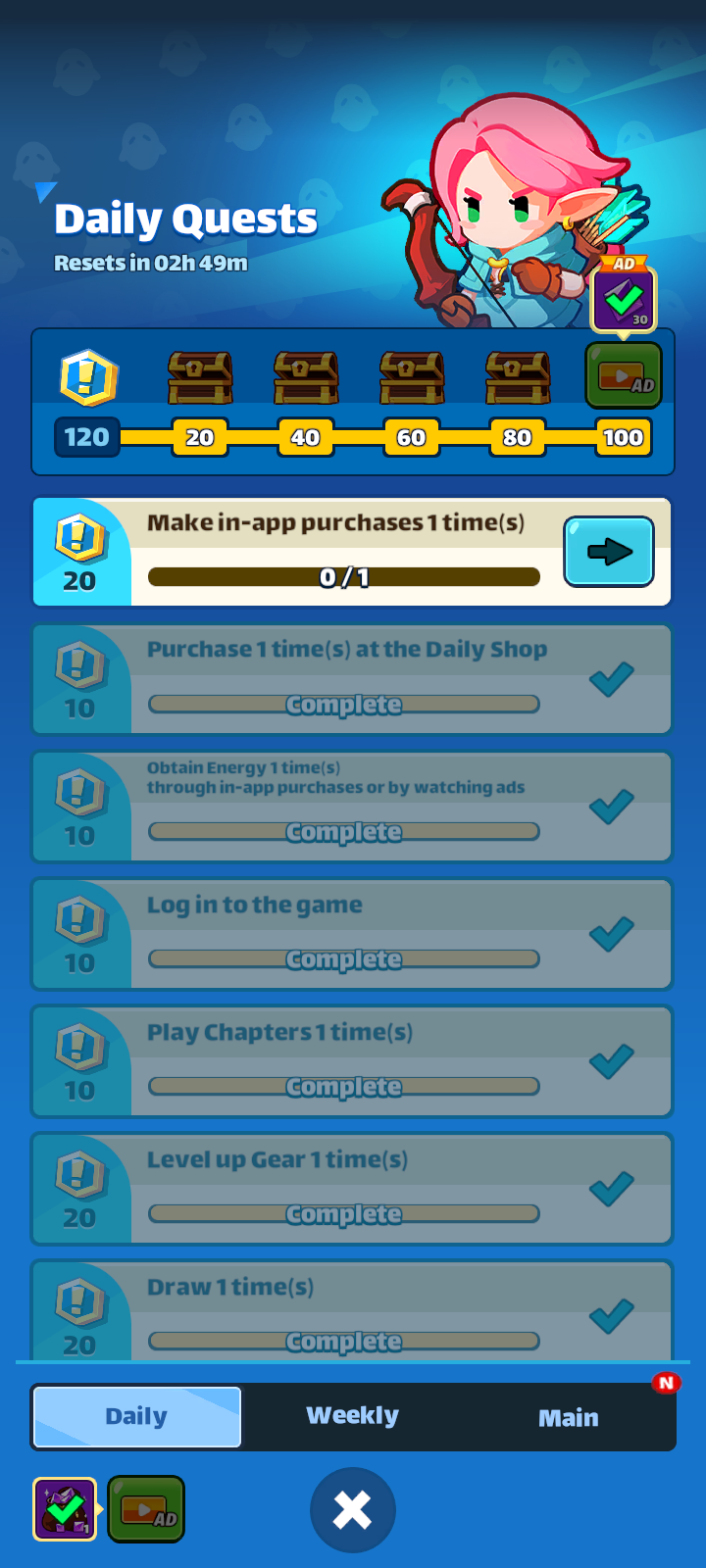Select the Daily quests tab
Image resolution: width=706 pixels, height=1568 pixels.
[x=136, y=1416]
